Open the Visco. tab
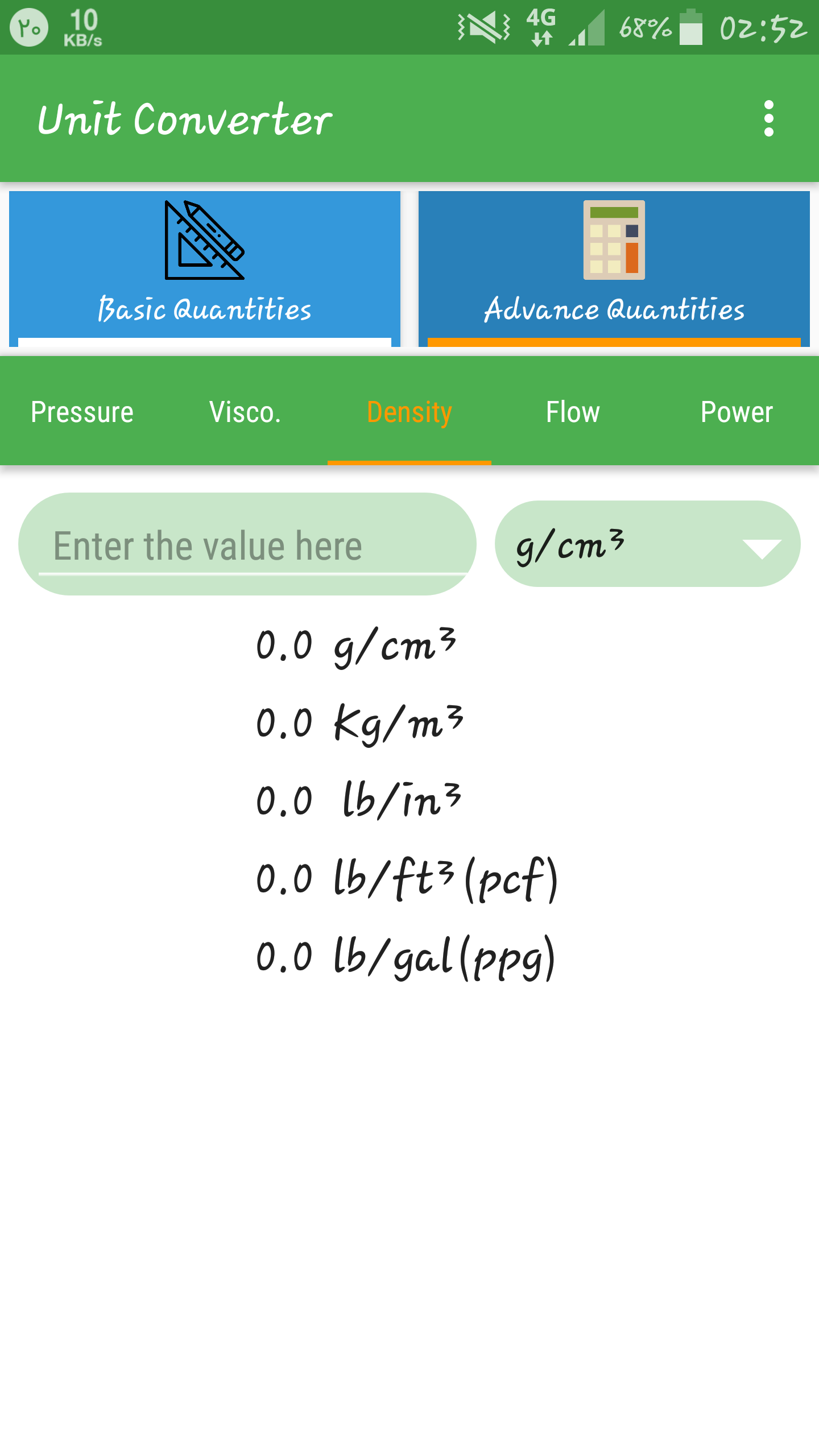Screen dimensions: 819x1456 coord(245,412)
